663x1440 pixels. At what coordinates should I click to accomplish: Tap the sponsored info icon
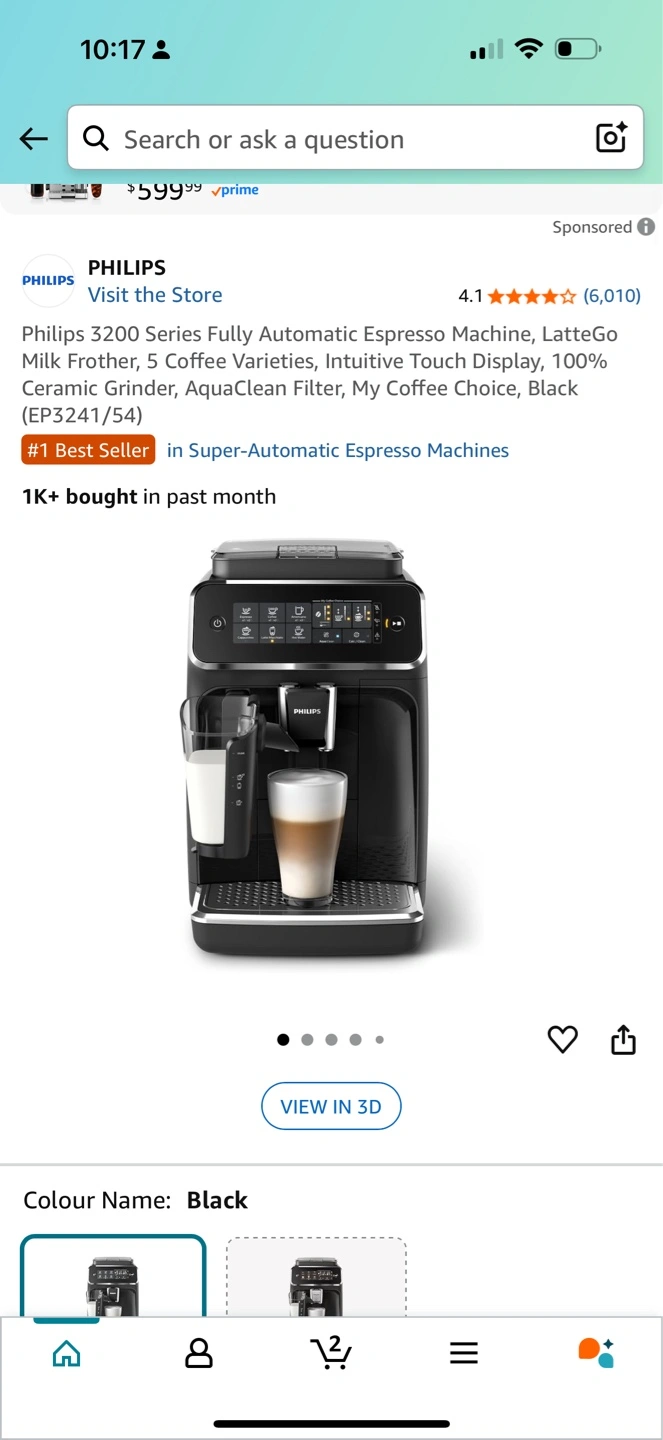646,227
